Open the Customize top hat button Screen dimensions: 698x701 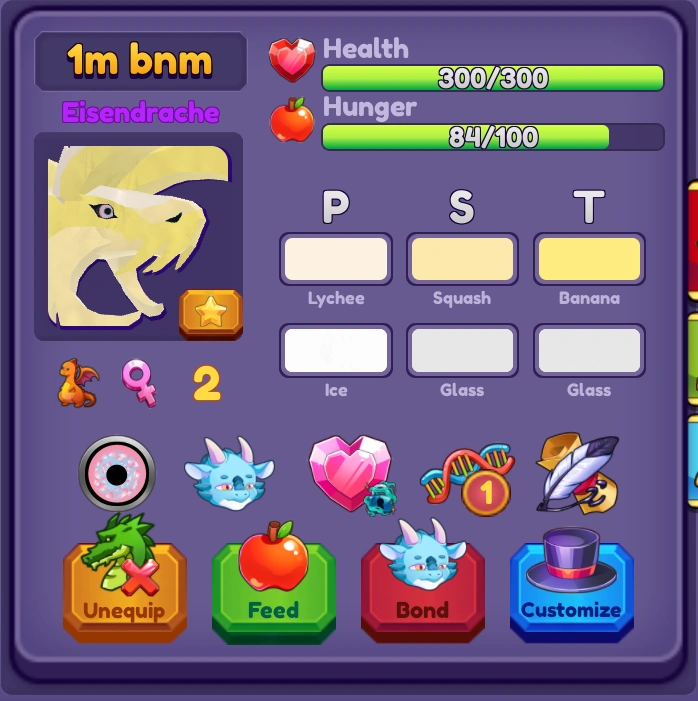click(571, 592)
